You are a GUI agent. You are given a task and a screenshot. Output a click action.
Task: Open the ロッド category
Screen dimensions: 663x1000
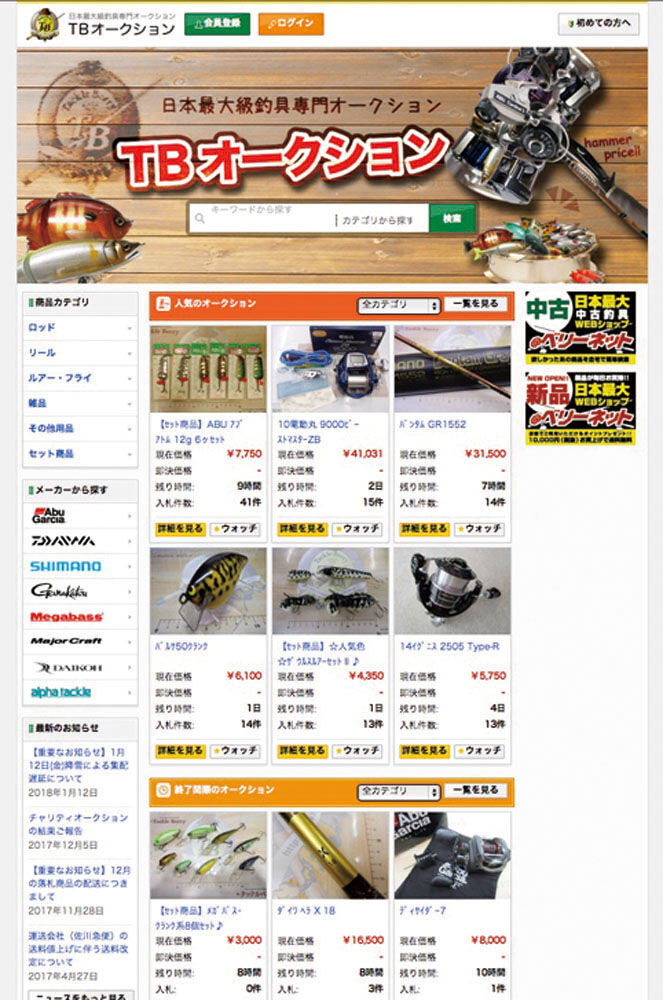click(x=79, y=328)
